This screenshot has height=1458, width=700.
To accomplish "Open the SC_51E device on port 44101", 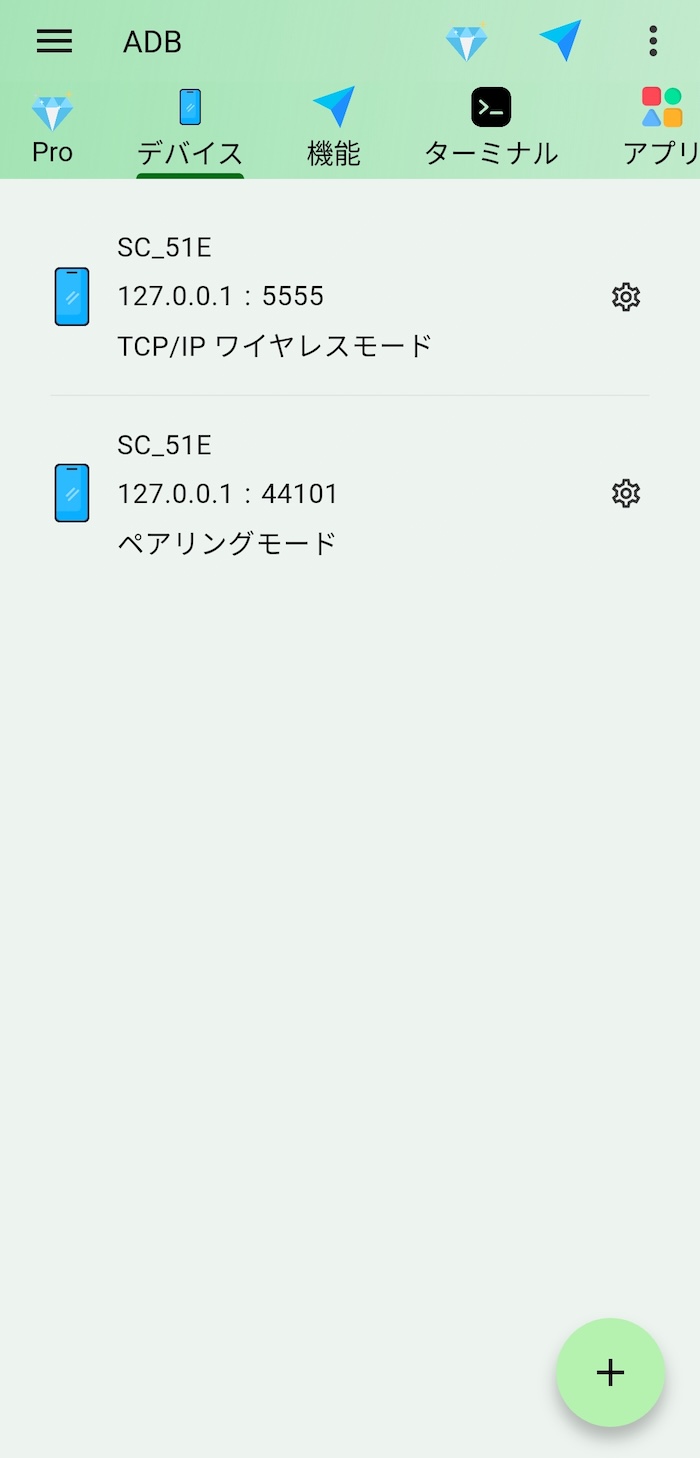I will pyautogui.click(x=300, y=494).
